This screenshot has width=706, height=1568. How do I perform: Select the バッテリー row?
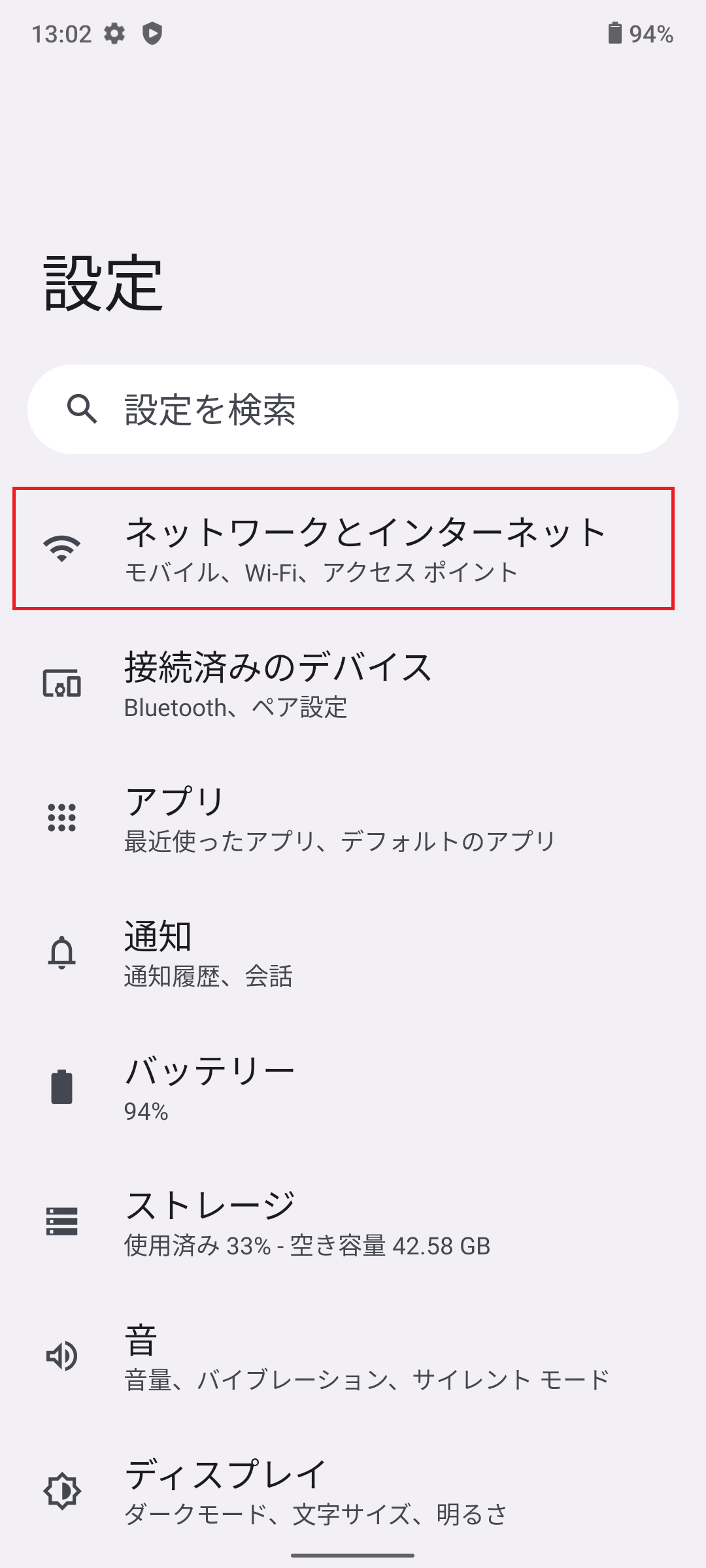pyautogui.click(x=353, y=1088)
